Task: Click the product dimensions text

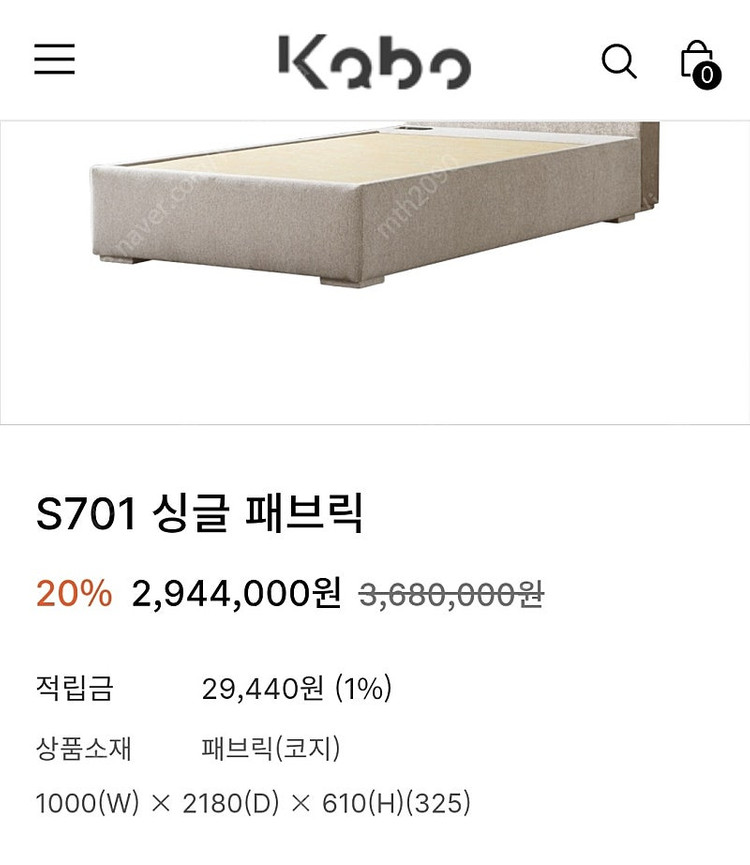Action: tap(250, 802)
